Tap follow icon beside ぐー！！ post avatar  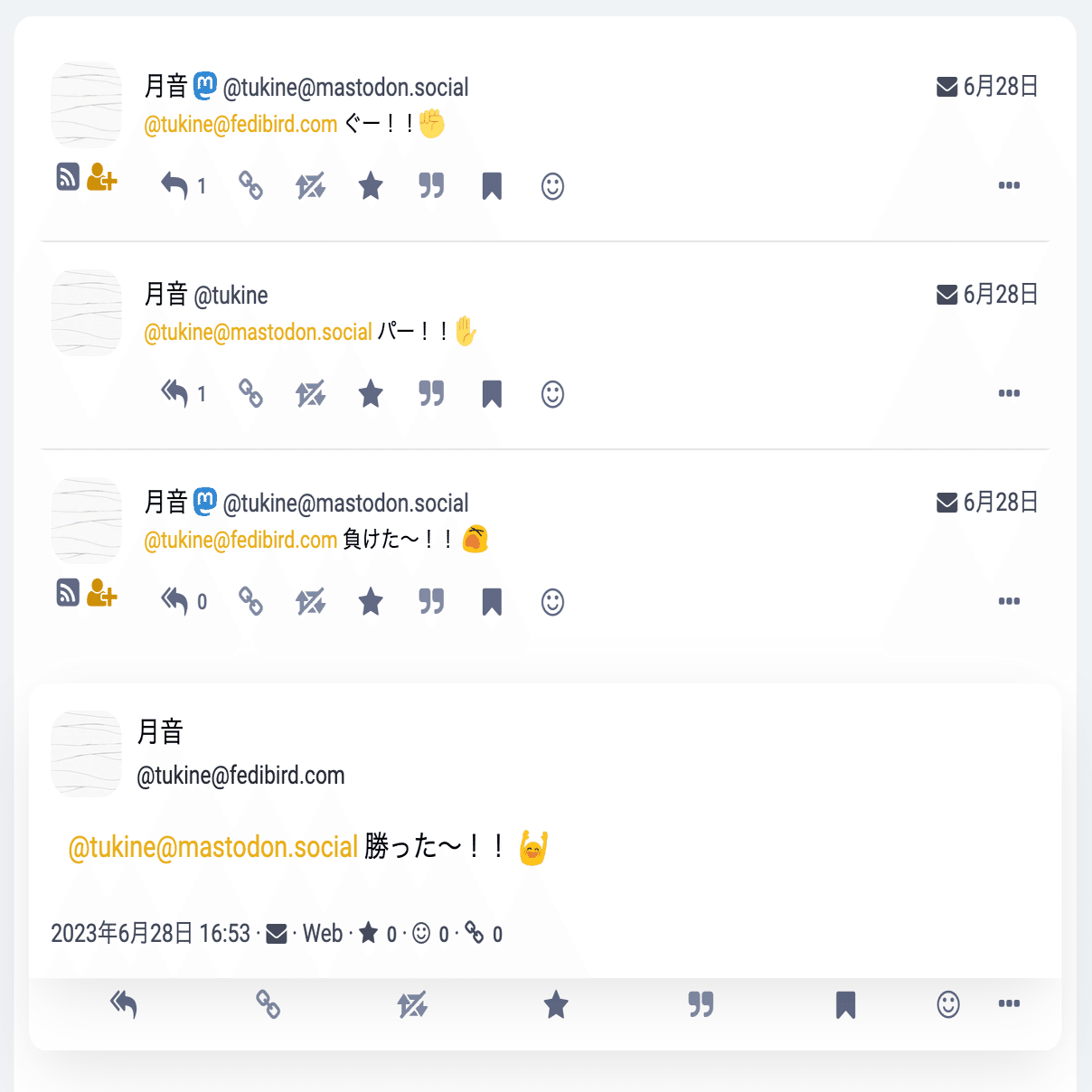[102, 178]
